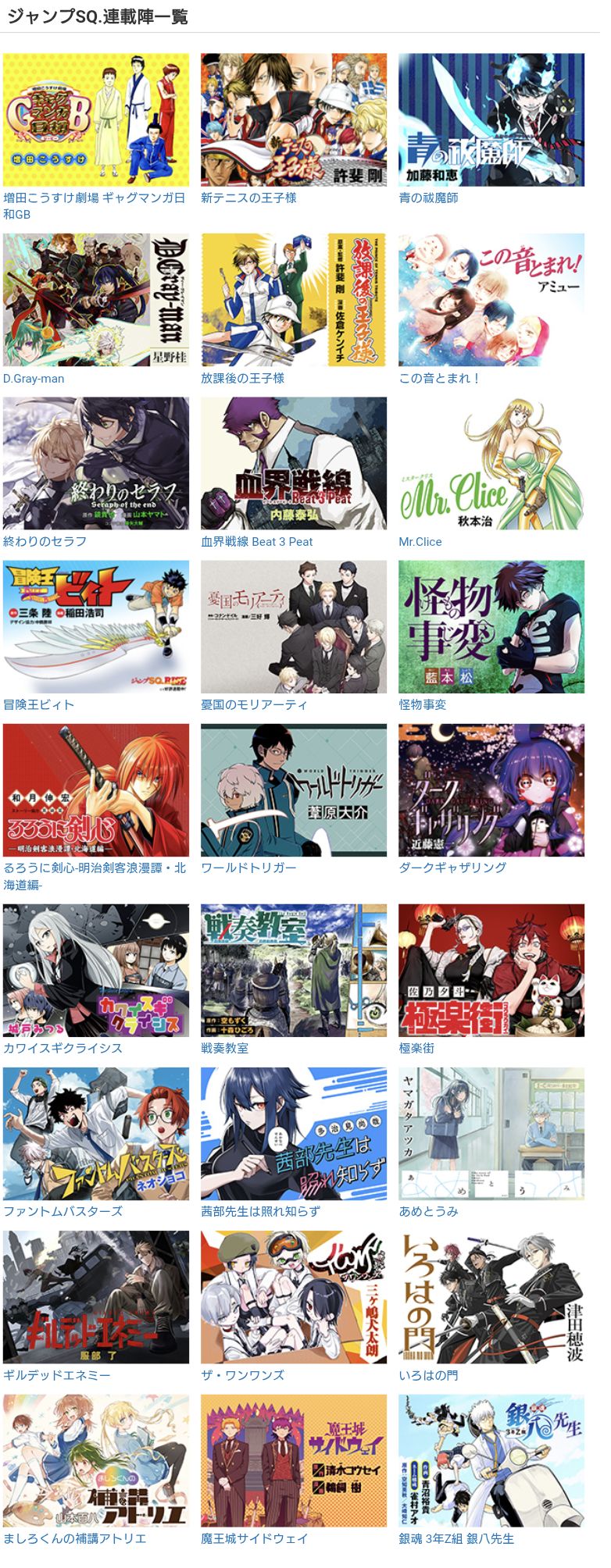This screenshot has height=1568, width=611.
Task: Open るろうに剣心 北海道編 series
Action: (96, 789)
